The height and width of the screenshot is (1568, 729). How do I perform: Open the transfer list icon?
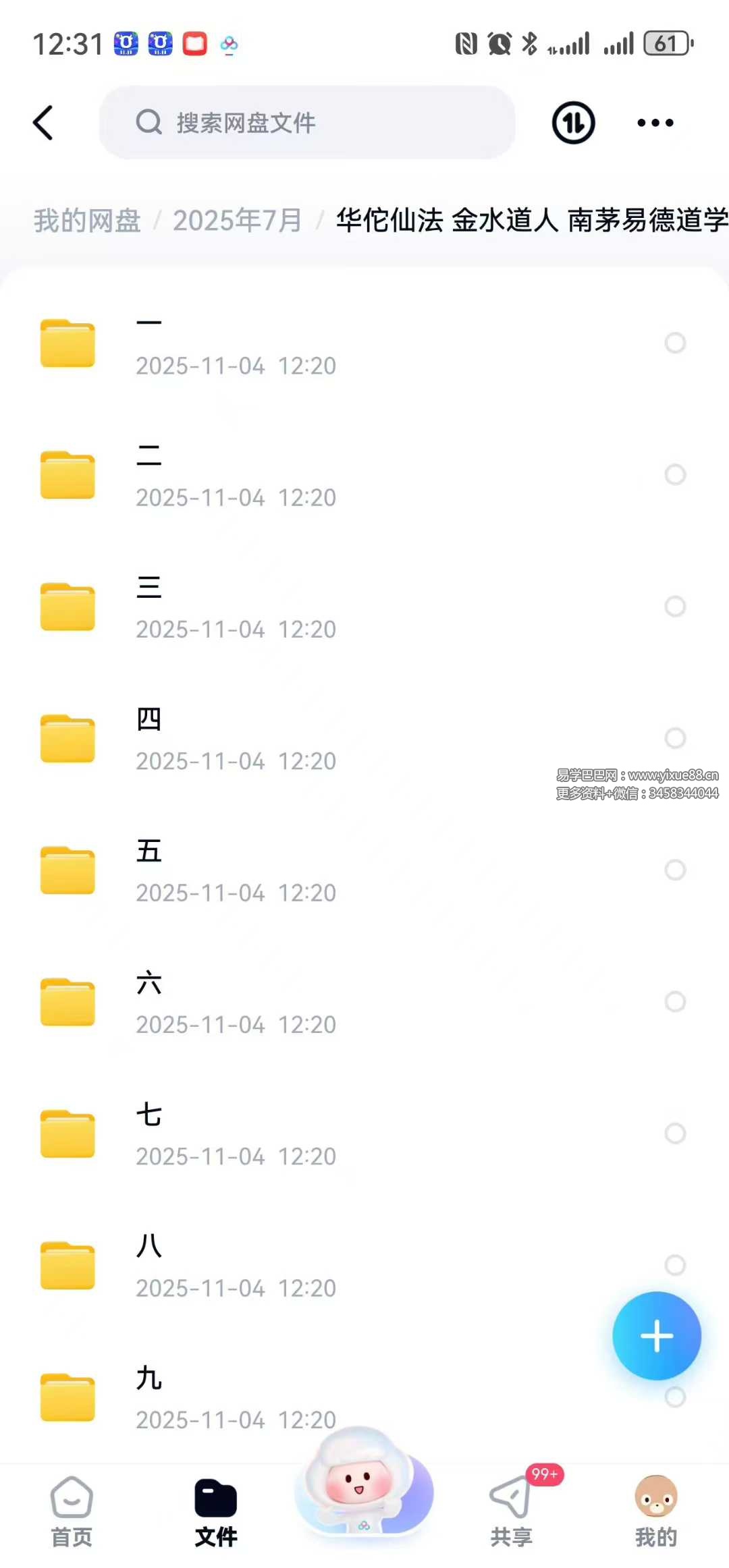click(x=573, y=123)
